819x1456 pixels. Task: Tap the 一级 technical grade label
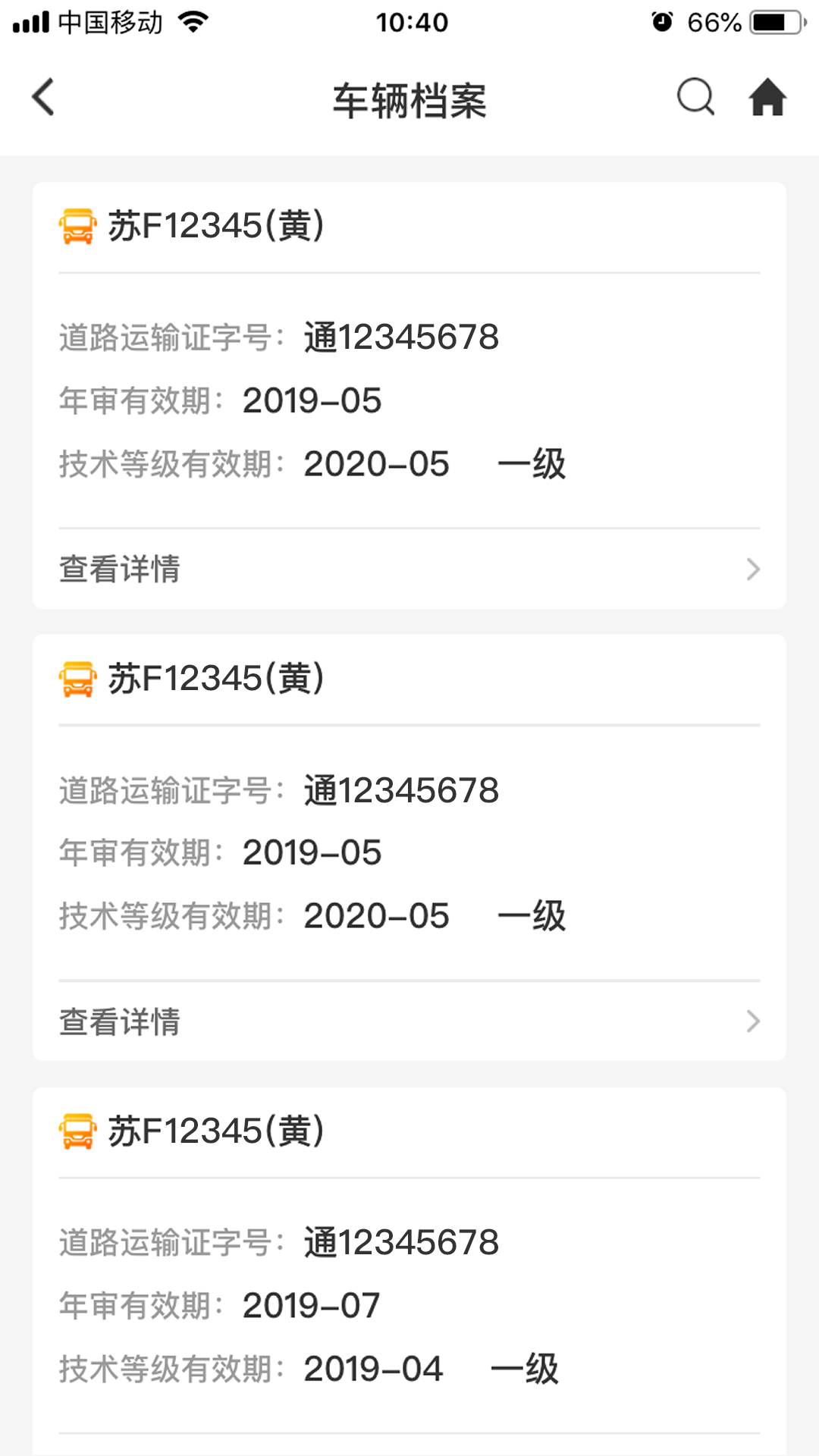point(531,463)
